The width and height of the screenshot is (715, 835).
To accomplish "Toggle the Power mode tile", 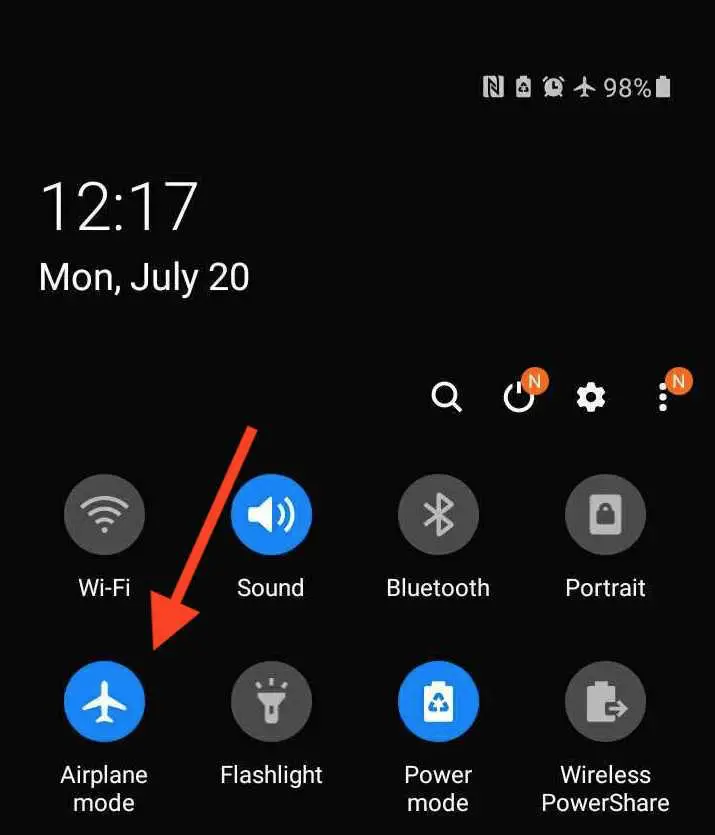I will point(438,703).
